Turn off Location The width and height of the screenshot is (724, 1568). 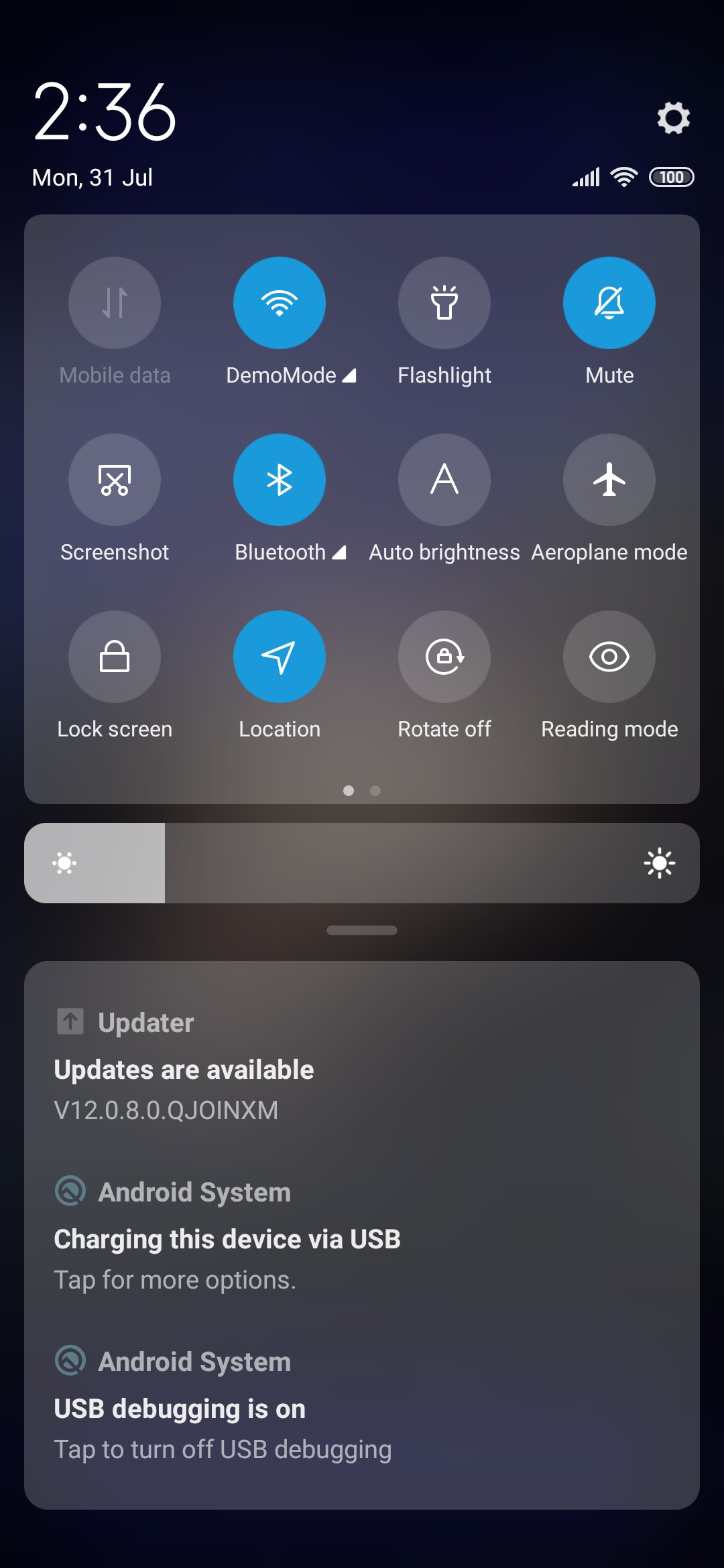click(280, 657)
